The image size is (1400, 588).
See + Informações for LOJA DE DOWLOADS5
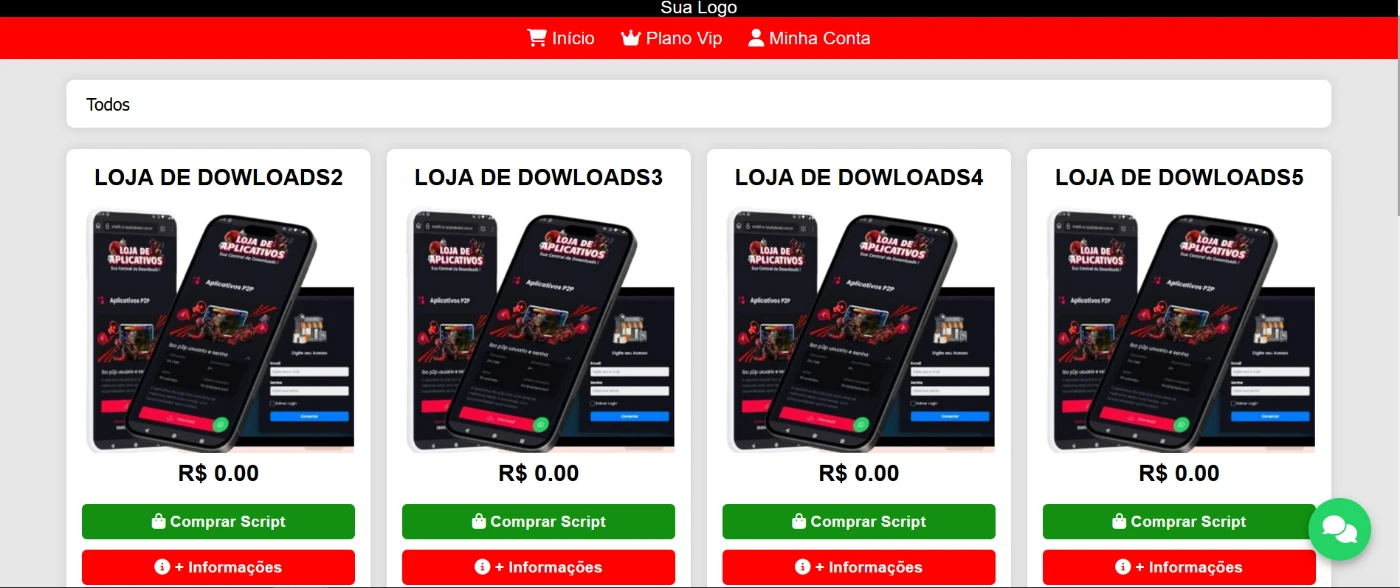1178,567
